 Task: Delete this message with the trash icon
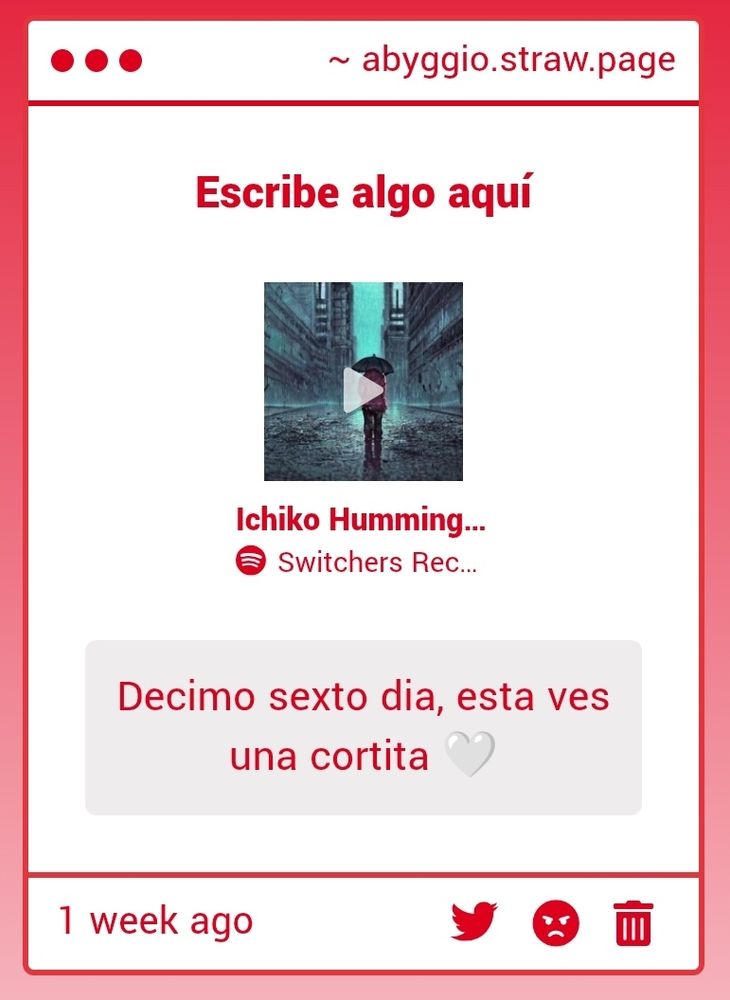click(633, 922)
